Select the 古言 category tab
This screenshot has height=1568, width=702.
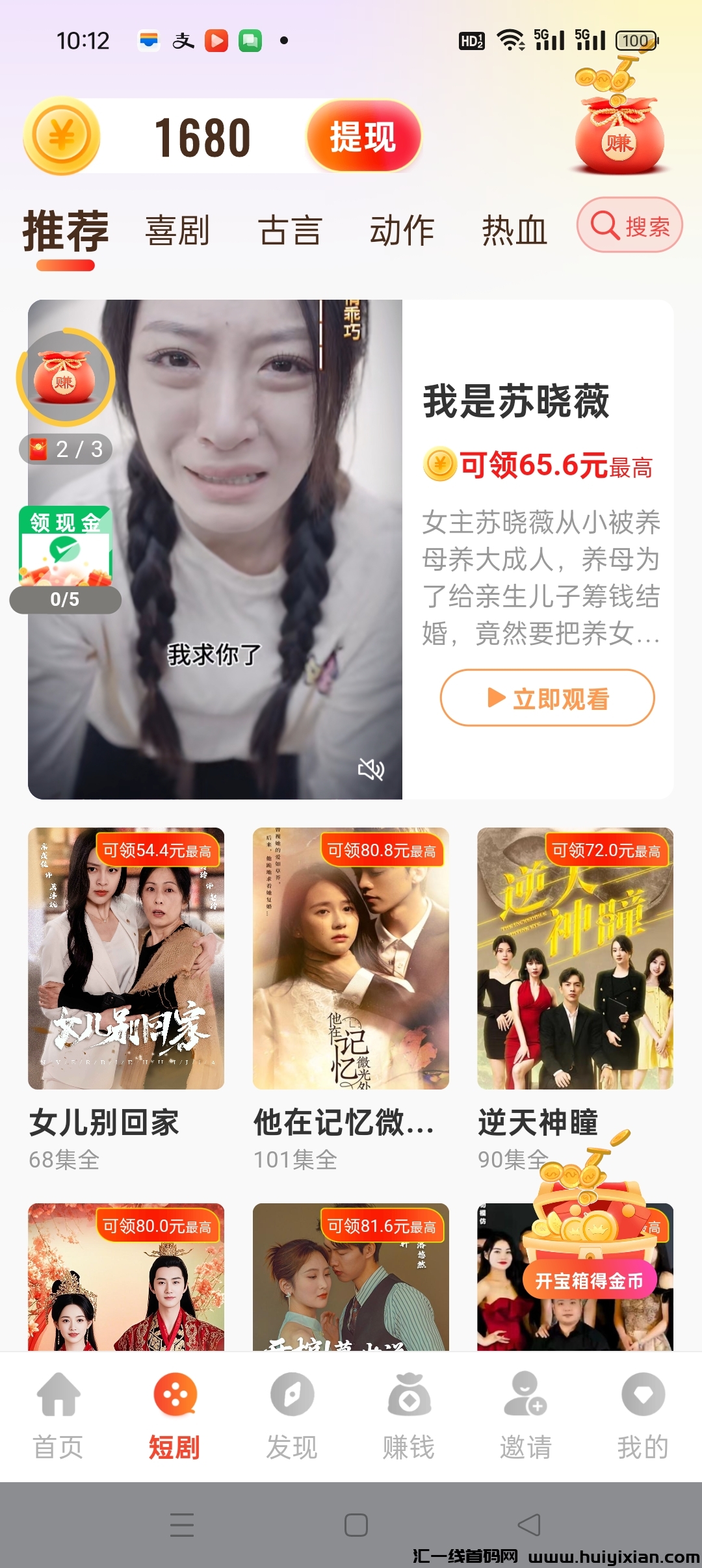[290, 231]
